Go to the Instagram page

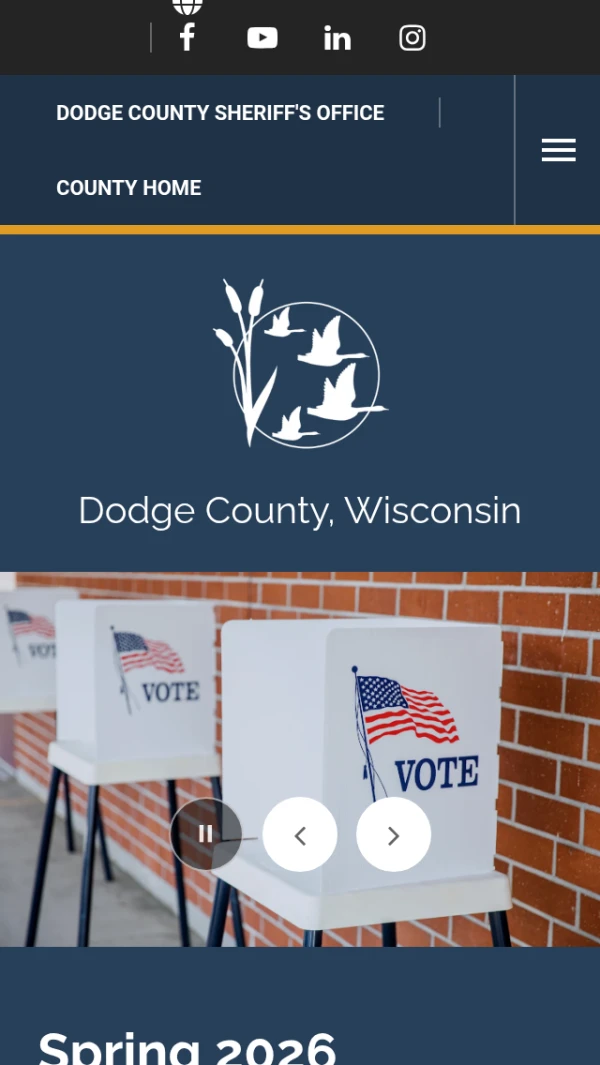[412, 38]
